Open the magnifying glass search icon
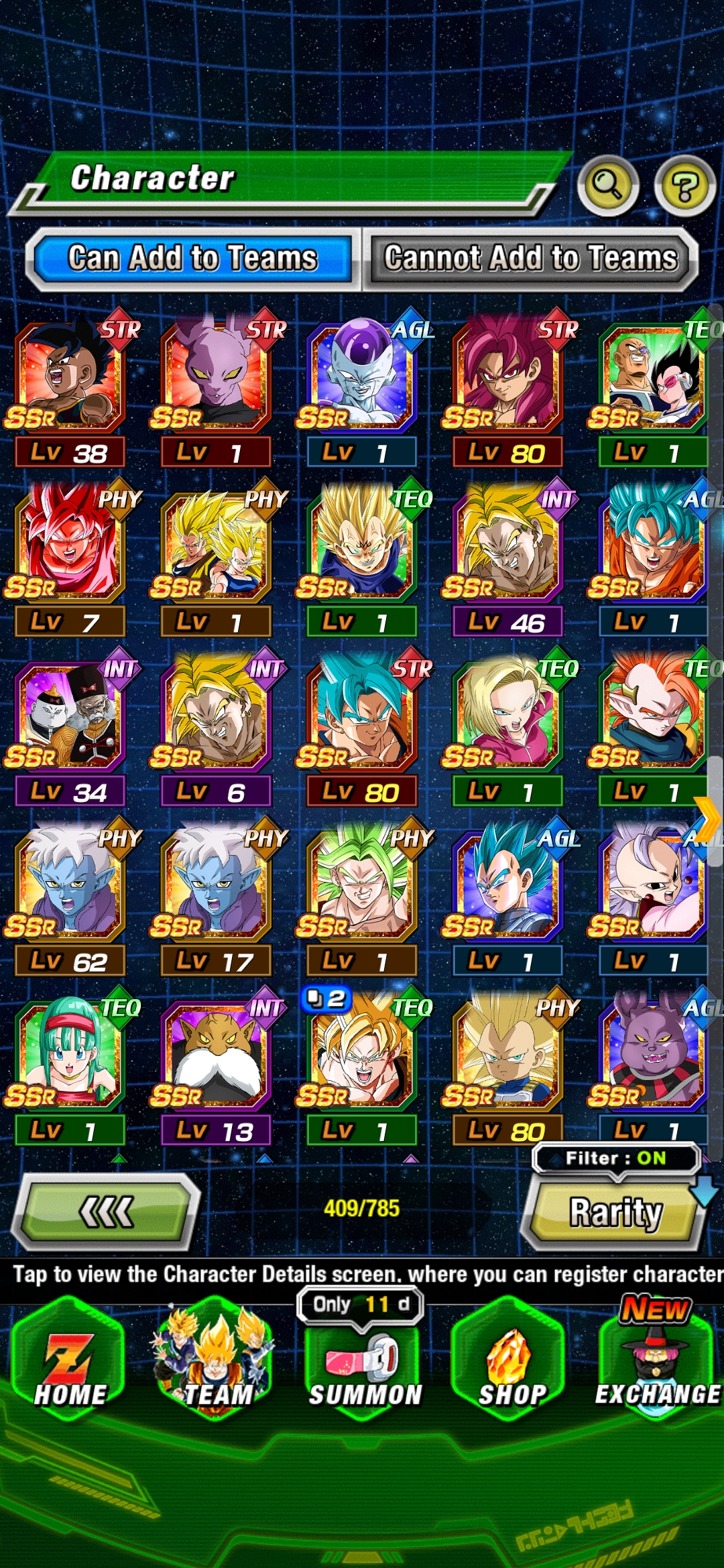The height and width of the screenshot is (1568, 724). [608, 185]
